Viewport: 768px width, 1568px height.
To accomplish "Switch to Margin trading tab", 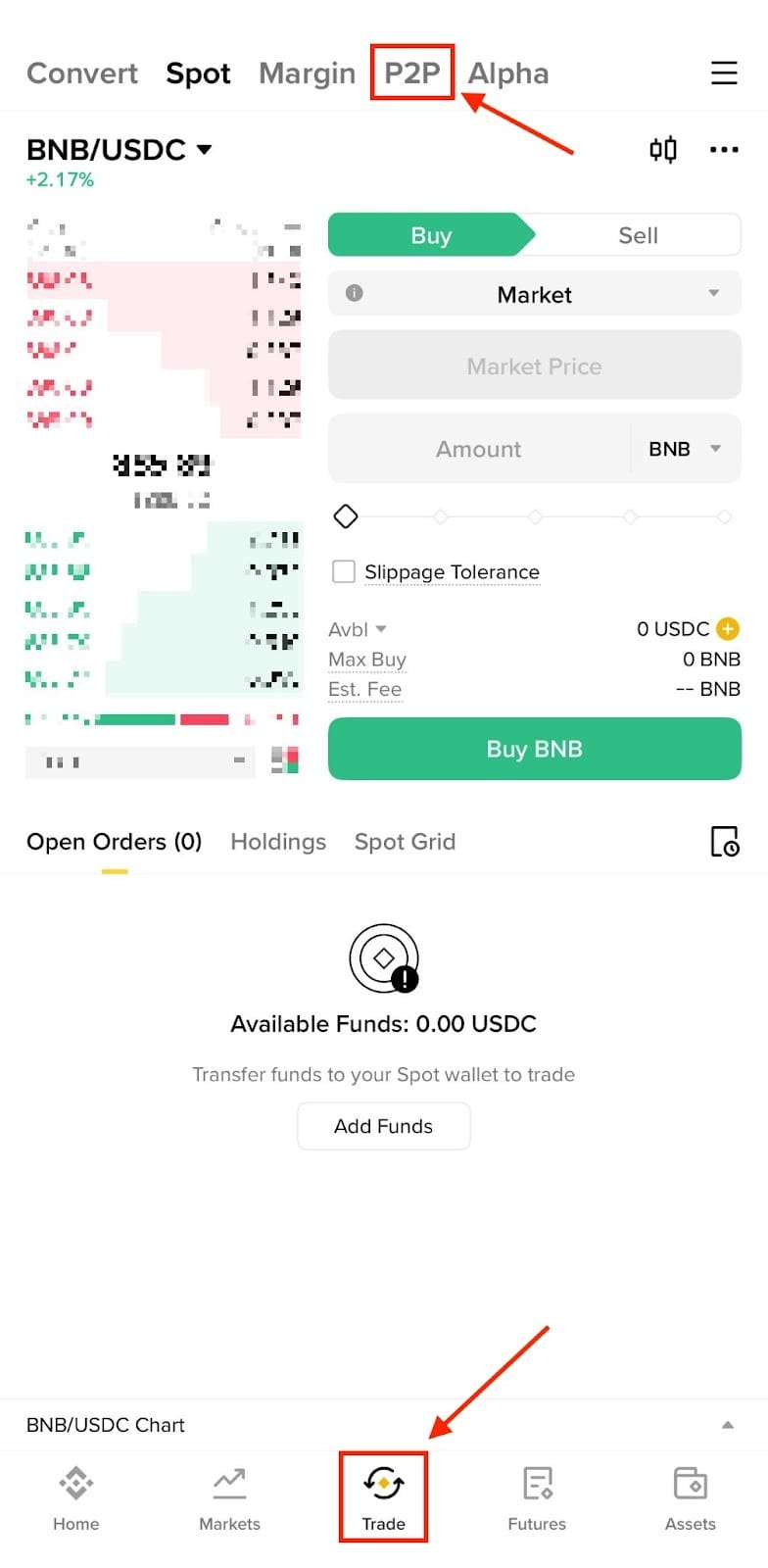I will (x=307, y=73).
